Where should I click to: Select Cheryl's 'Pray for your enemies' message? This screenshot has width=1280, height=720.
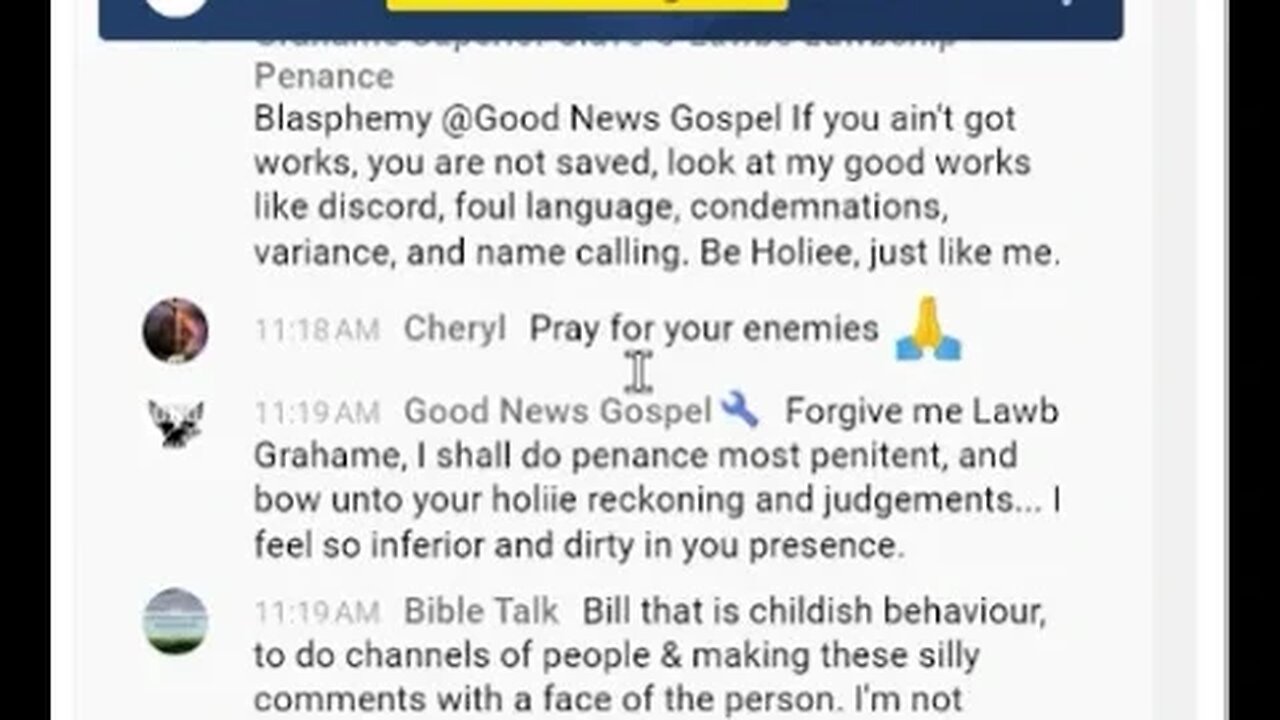(703, 329)
